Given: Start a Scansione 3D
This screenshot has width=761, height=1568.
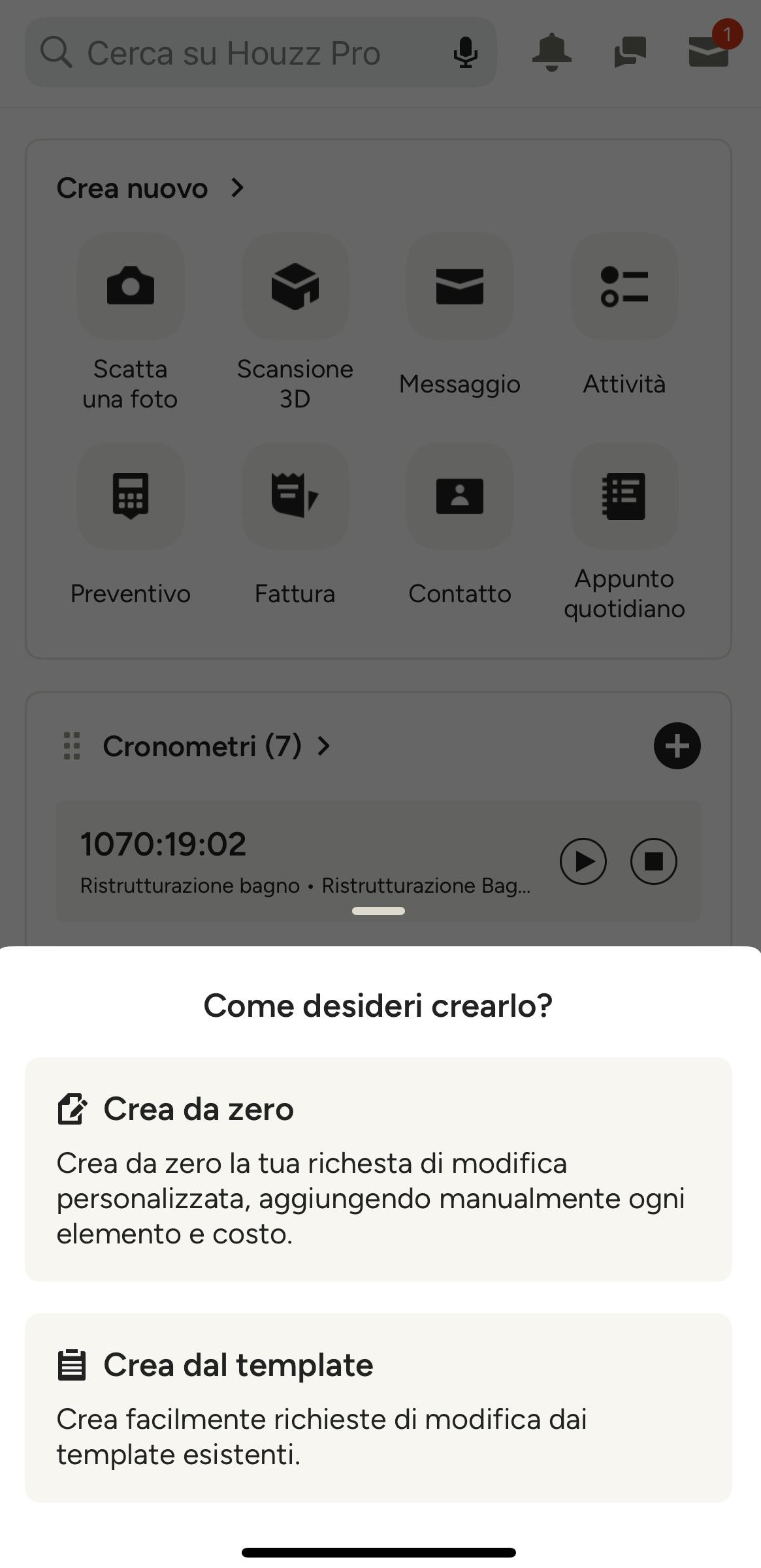Looking at the screenshot, I should point(295,323).
